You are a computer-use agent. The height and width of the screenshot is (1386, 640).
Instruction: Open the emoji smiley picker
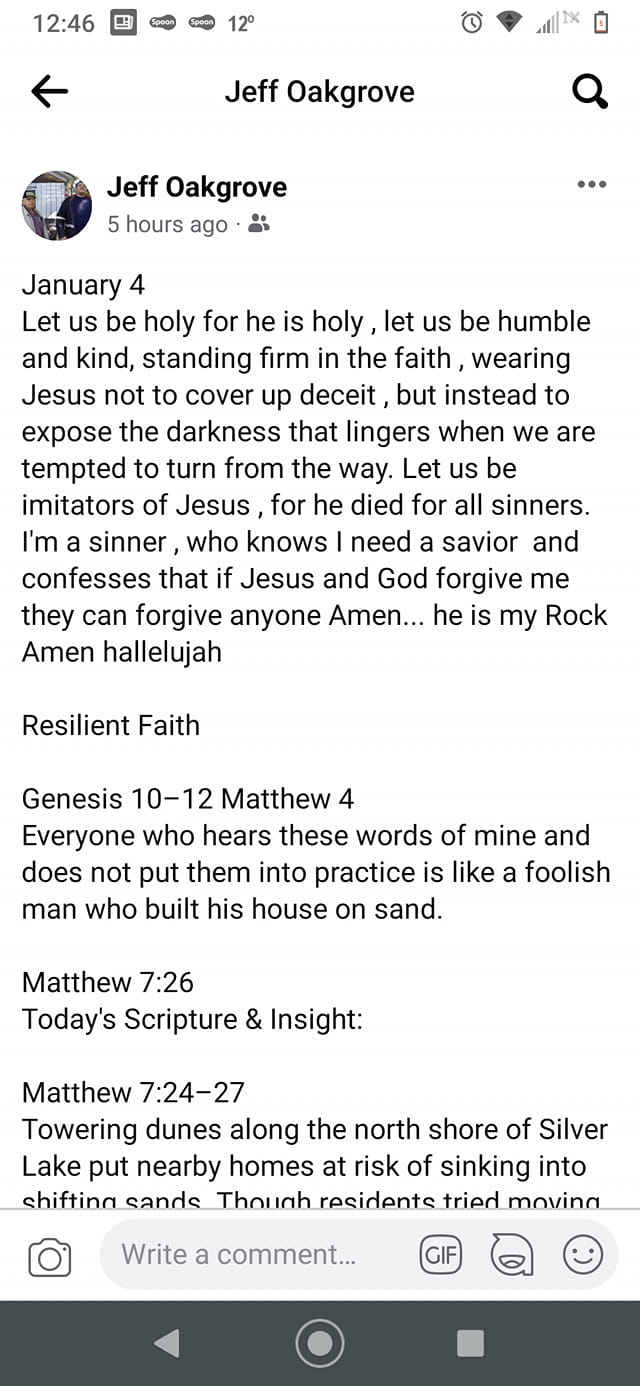[x=583, y=1254]
